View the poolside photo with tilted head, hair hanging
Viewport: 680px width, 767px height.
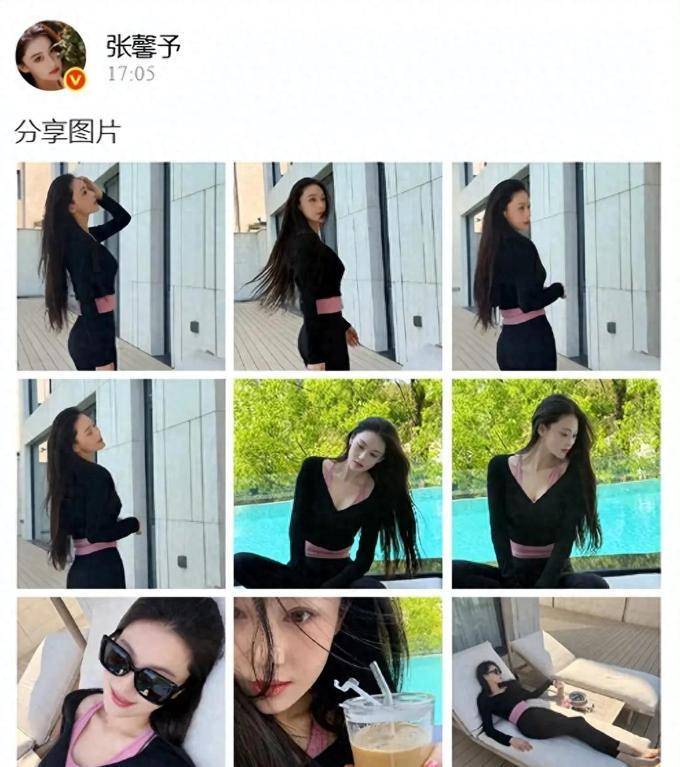pos(338,483)
